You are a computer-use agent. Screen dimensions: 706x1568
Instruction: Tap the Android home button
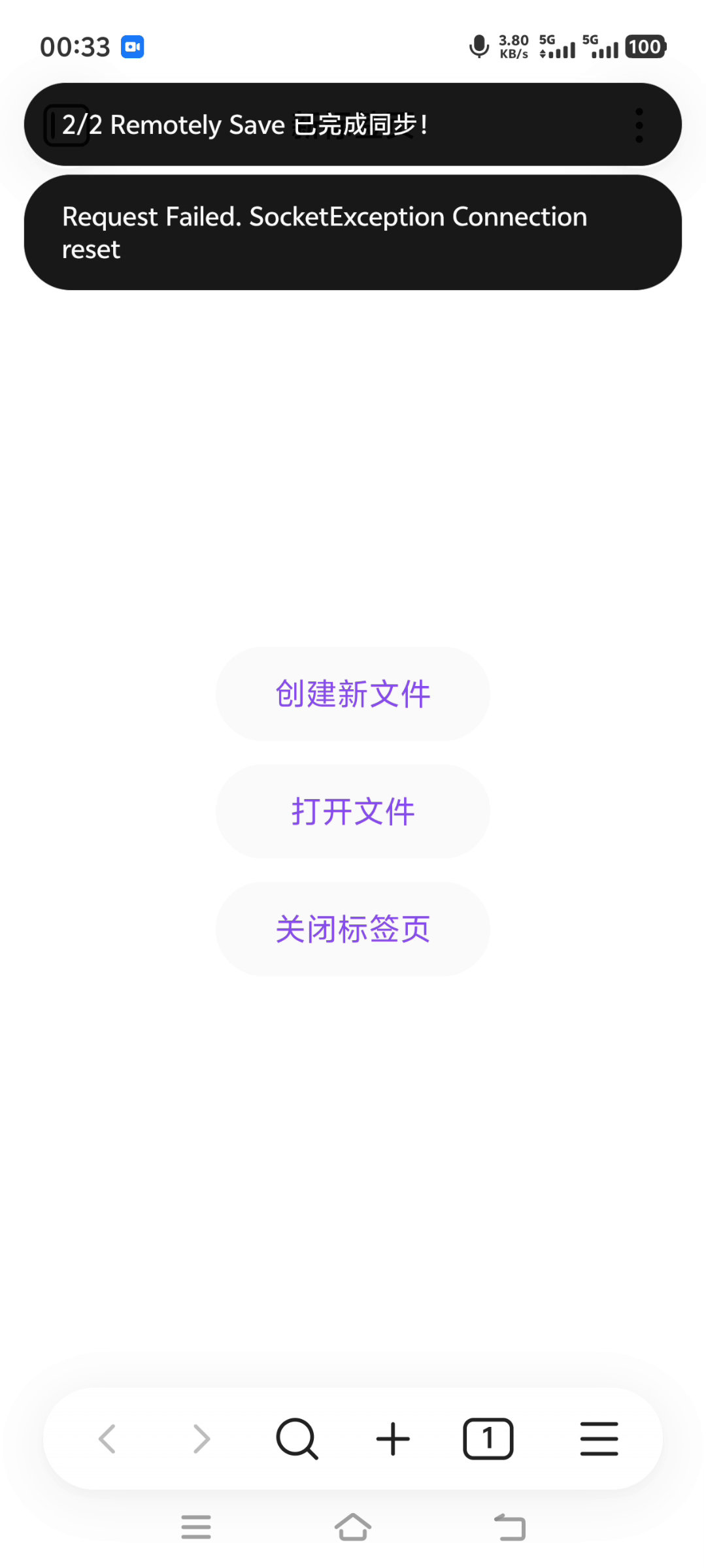[x=353, y=1527]
